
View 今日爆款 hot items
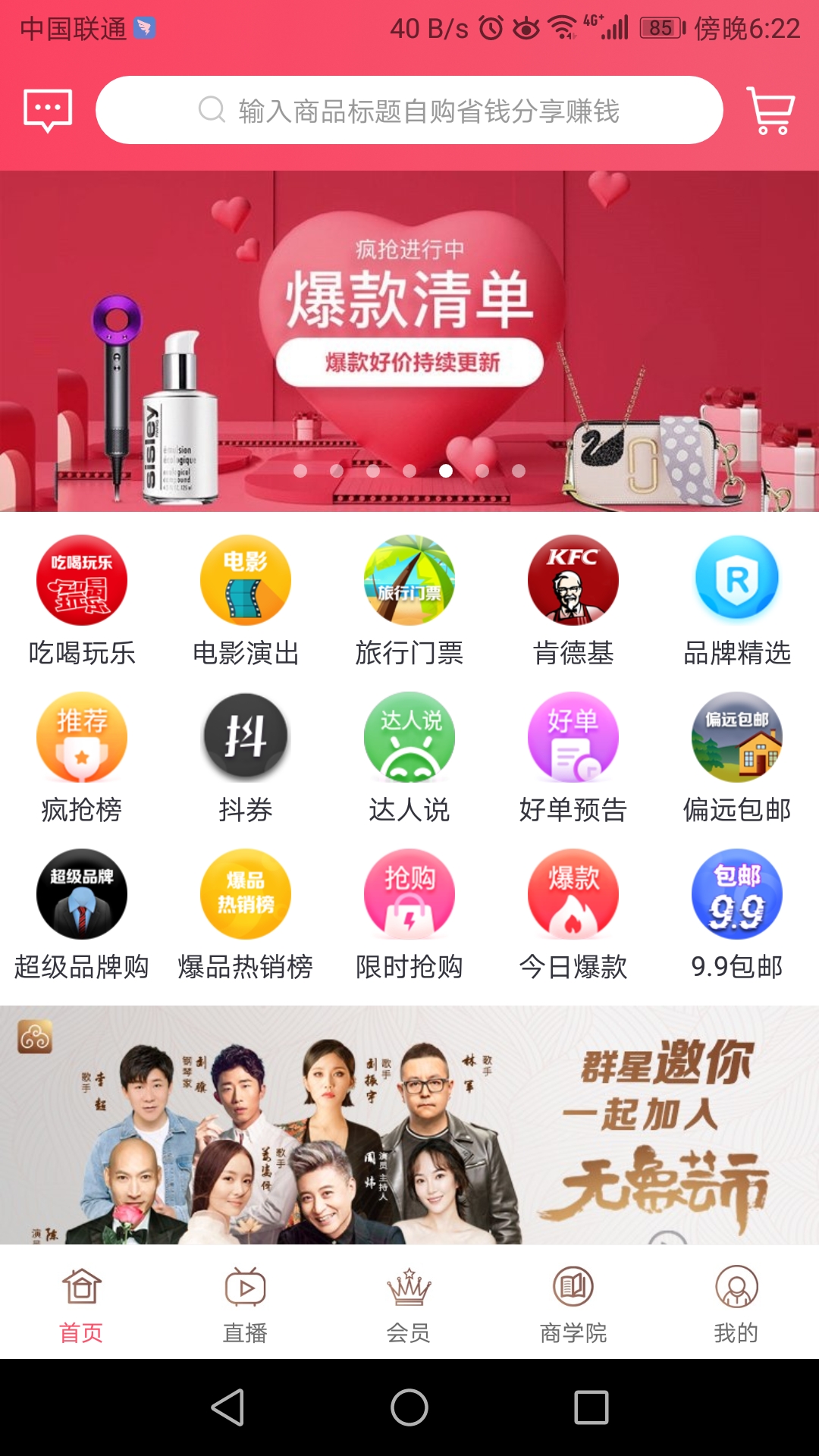click(573, 913)
